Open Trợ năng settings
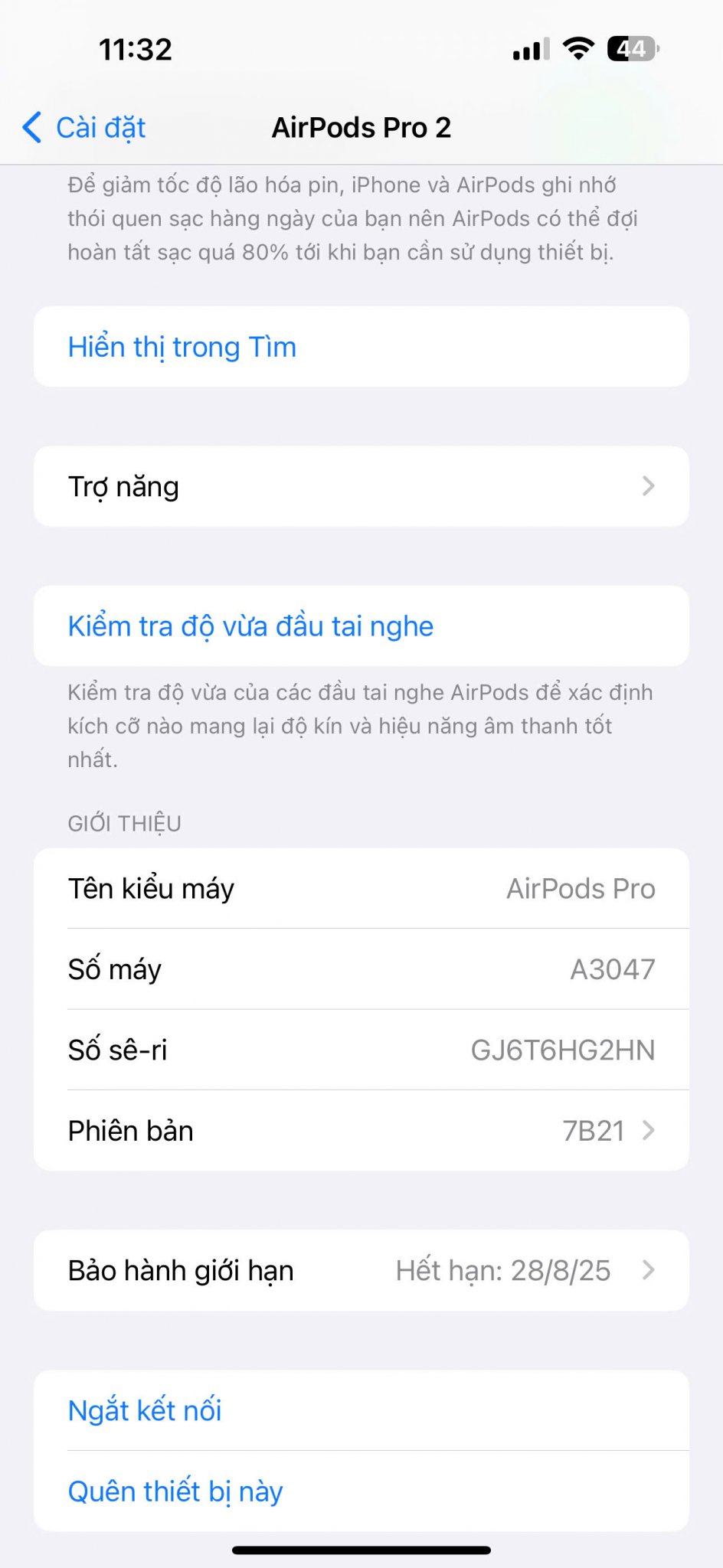The height and width of the screenshot is (1568, 723). click(x=361, y=486)
